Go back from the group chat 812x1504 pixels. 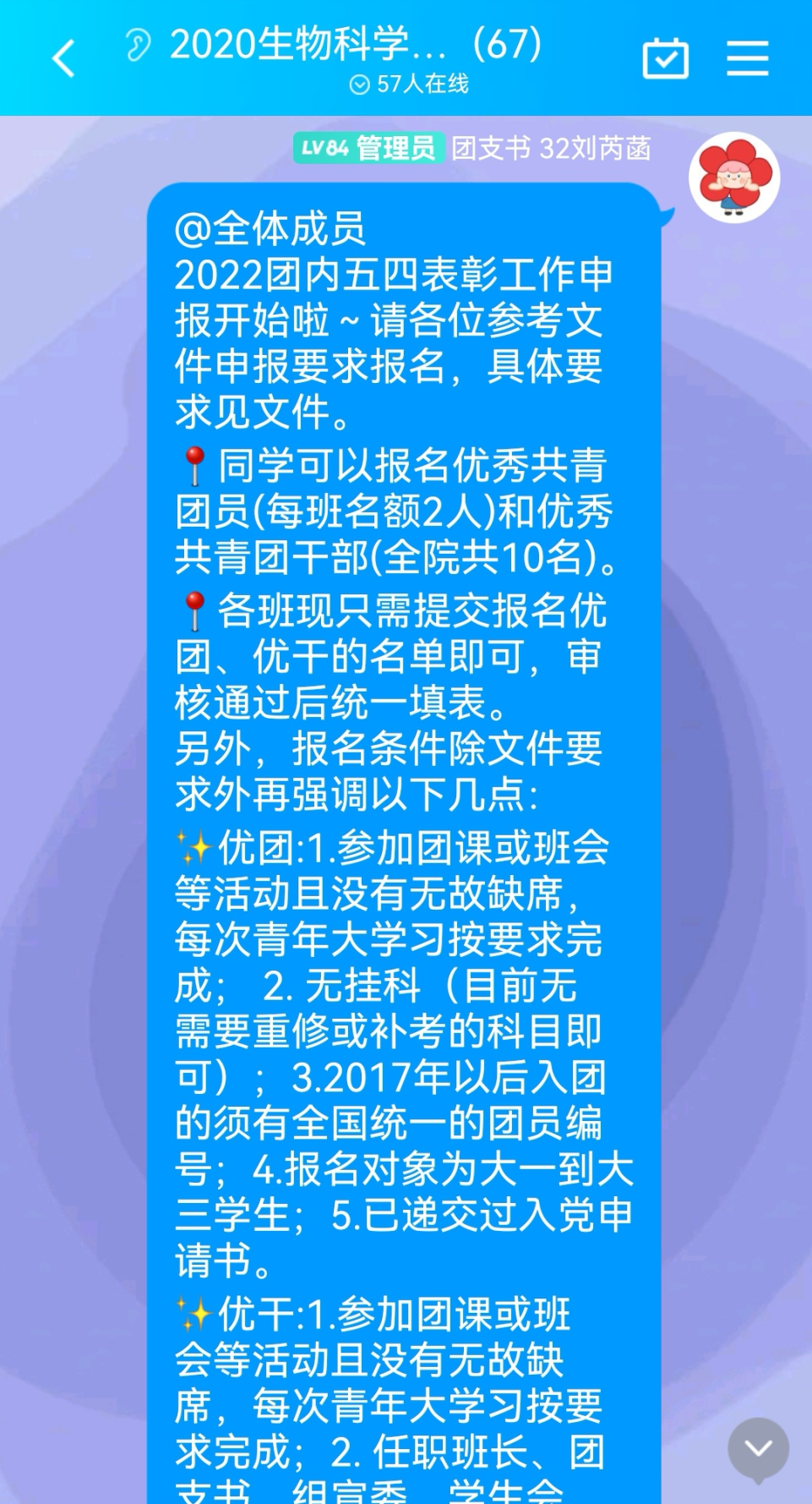[63, 59]
